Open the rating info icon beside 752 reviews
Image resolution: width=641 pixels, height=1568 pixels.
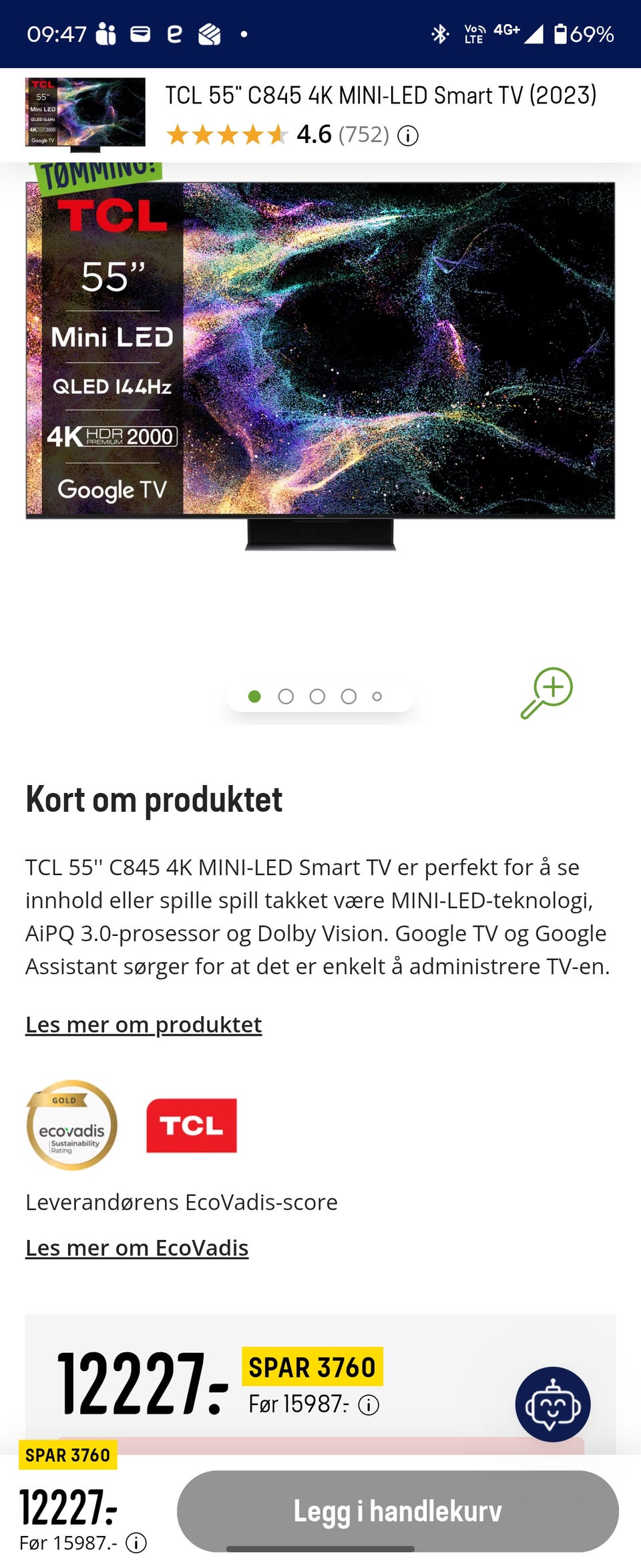(x=408, y=136)
